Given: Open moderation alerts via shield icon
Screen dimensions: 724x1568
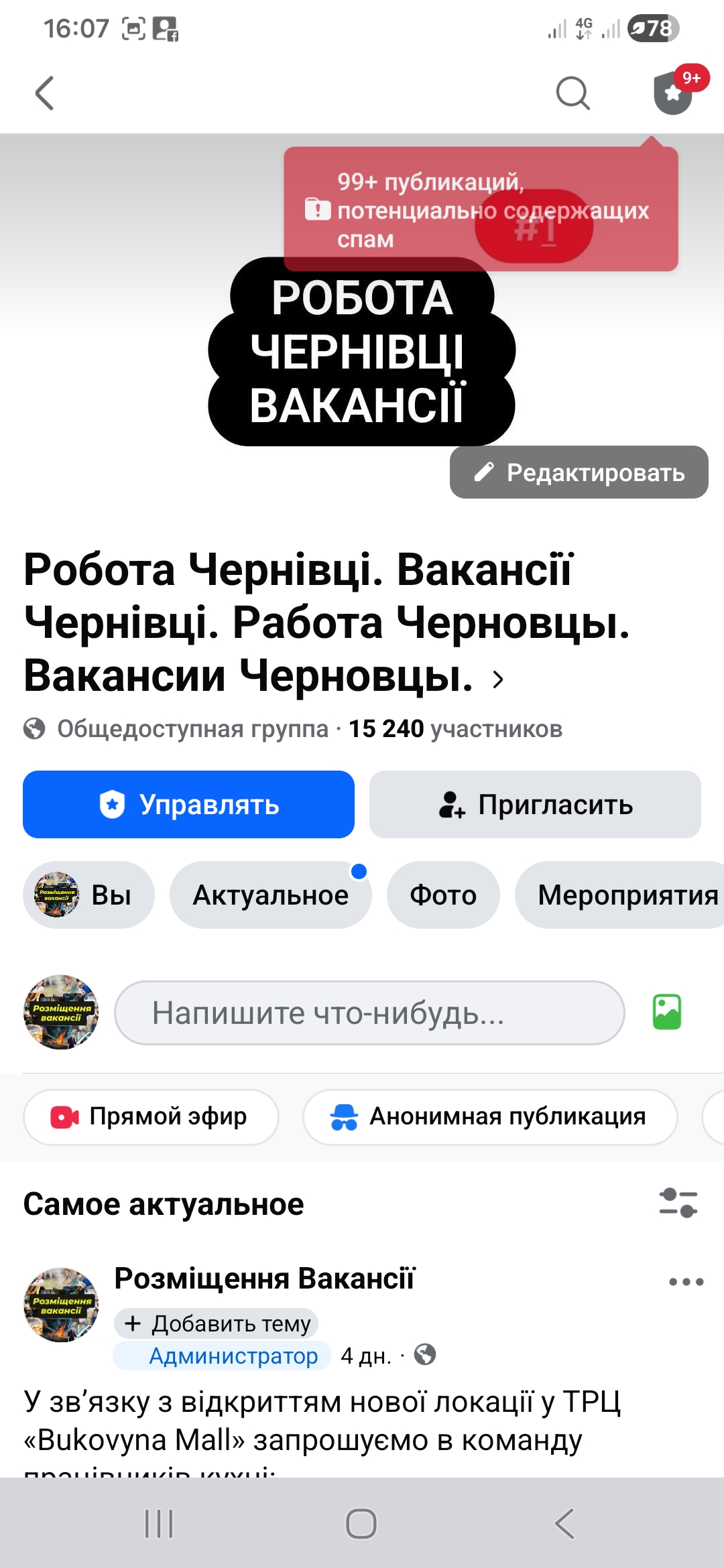Looking at the screenshot, I should [674, 94].
